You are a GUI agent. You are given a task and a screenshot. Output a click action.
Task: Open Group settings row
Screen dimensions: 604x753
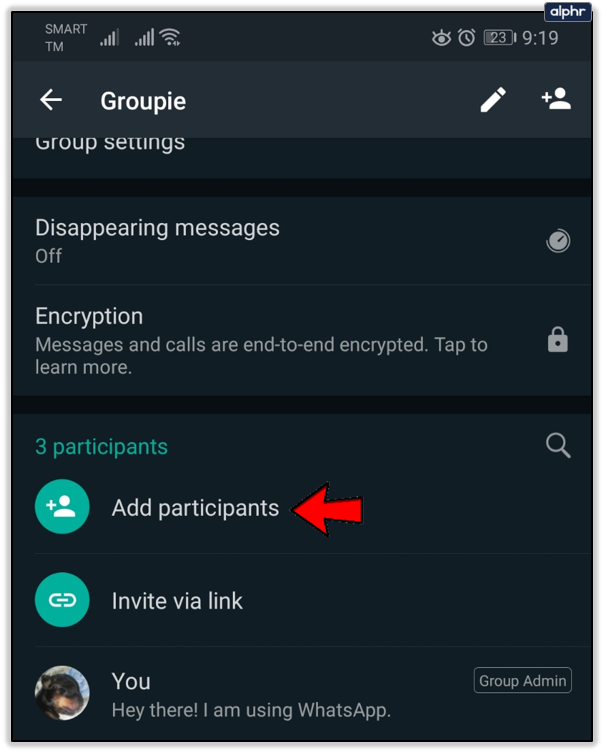pos(110,145)
